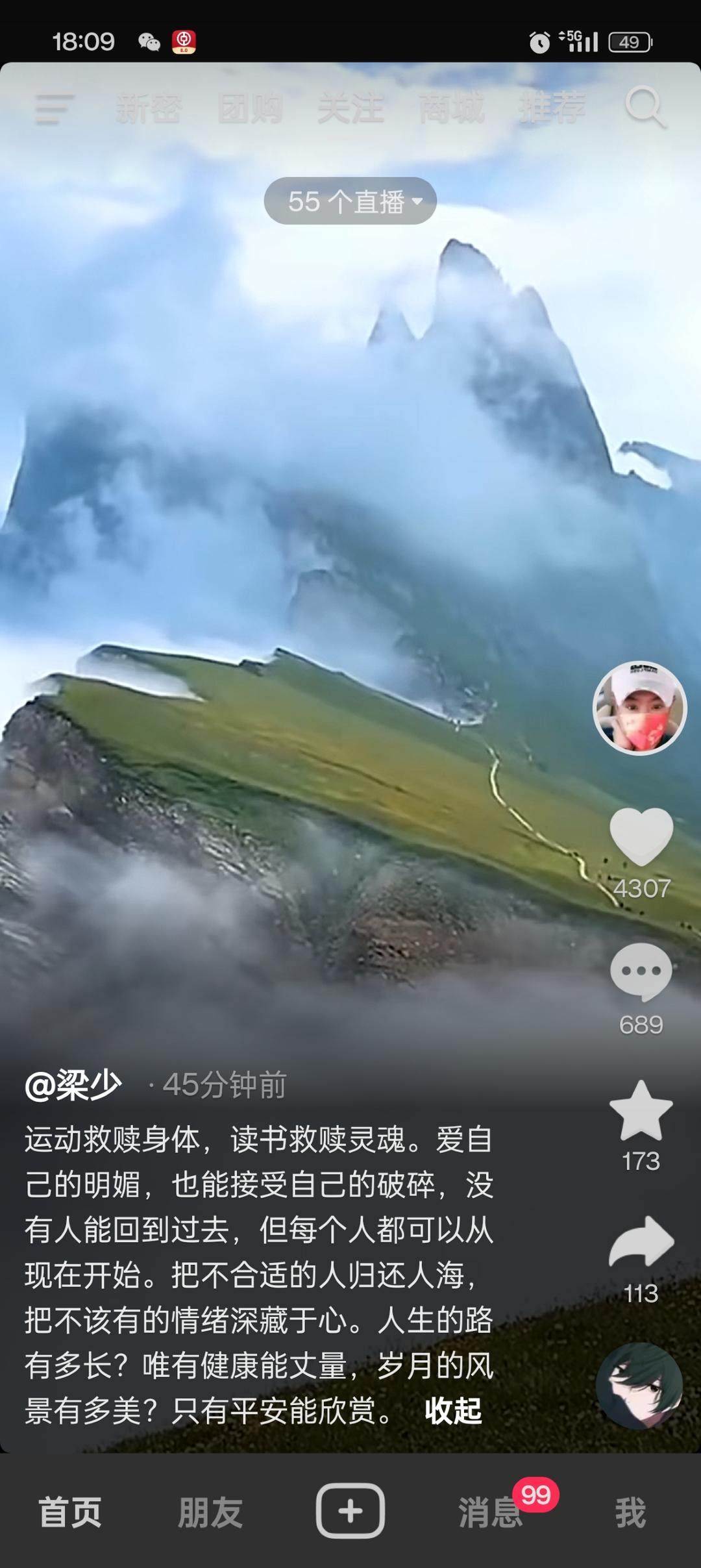
Task: Like this video with the heart
Action: (x=641, y=837)
